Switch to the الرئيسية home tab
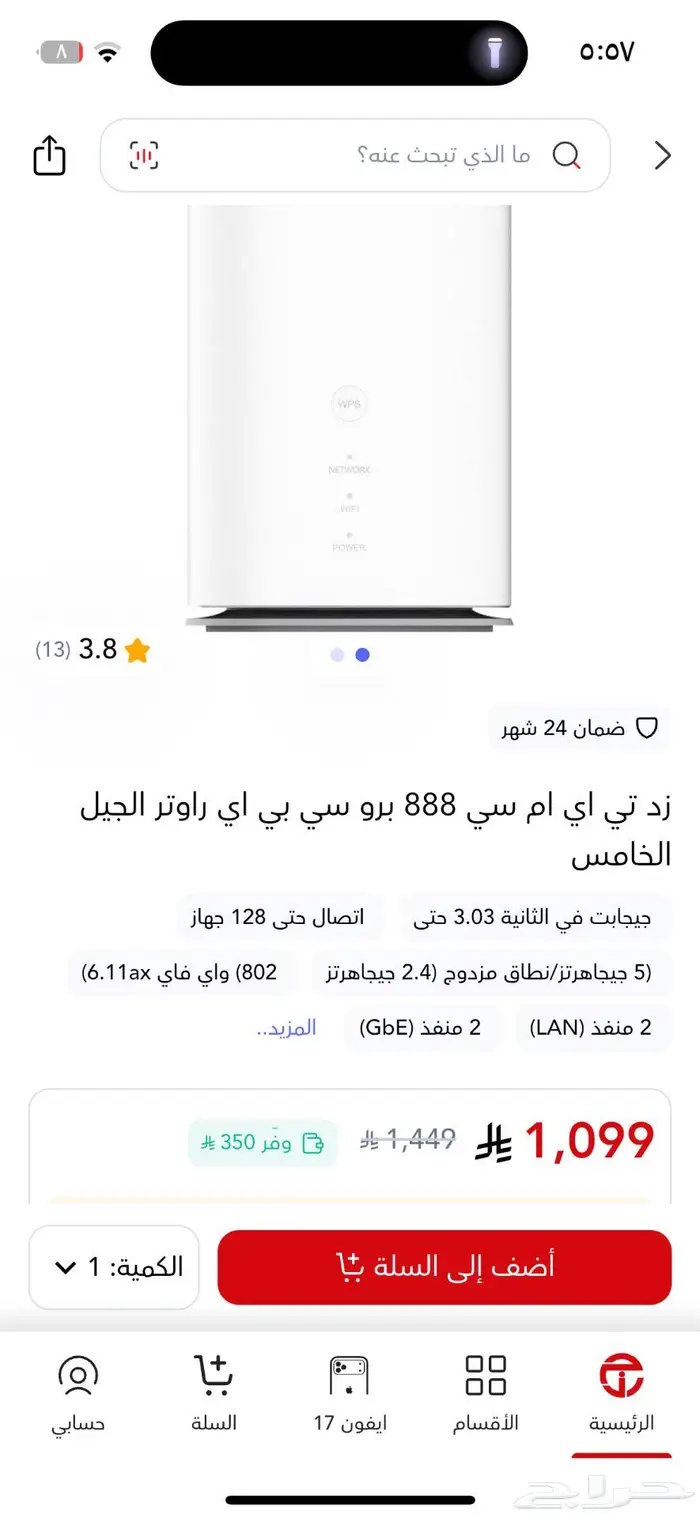The image size is (700, 1519). coord(621,1395)
